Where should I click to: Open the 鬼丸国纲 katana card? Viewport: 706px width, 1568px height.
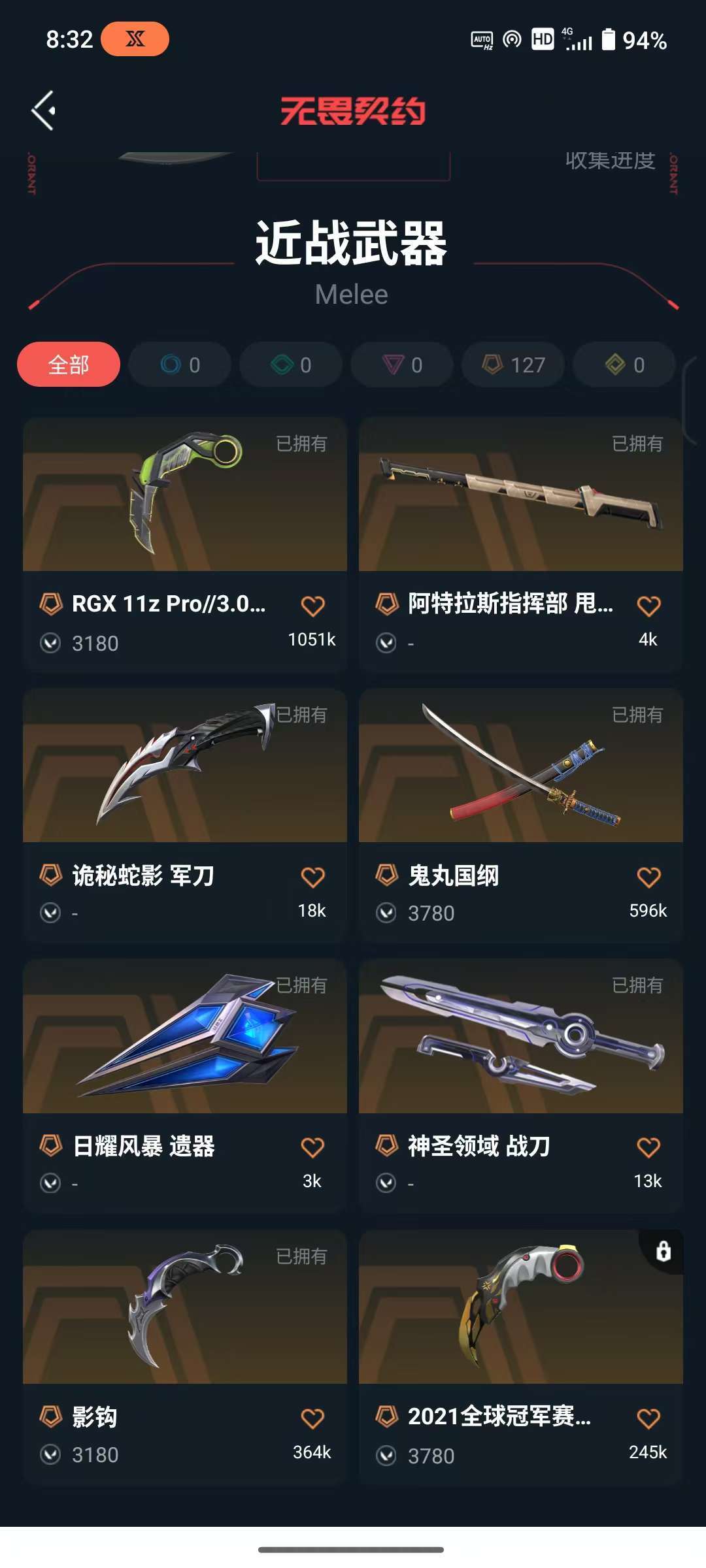tap(521, 815)
